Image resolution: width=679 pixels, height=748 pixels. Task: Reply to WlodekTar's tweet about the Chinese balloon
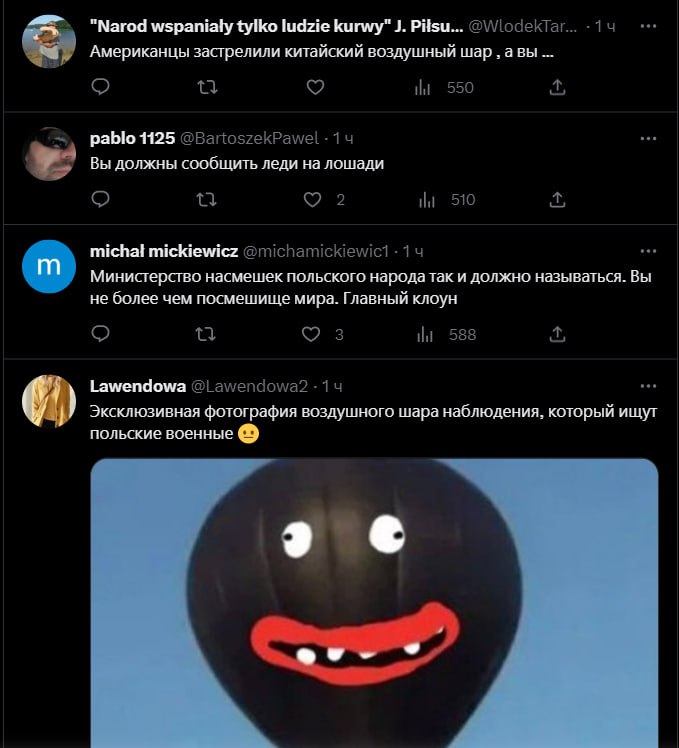tap(100, 88)
